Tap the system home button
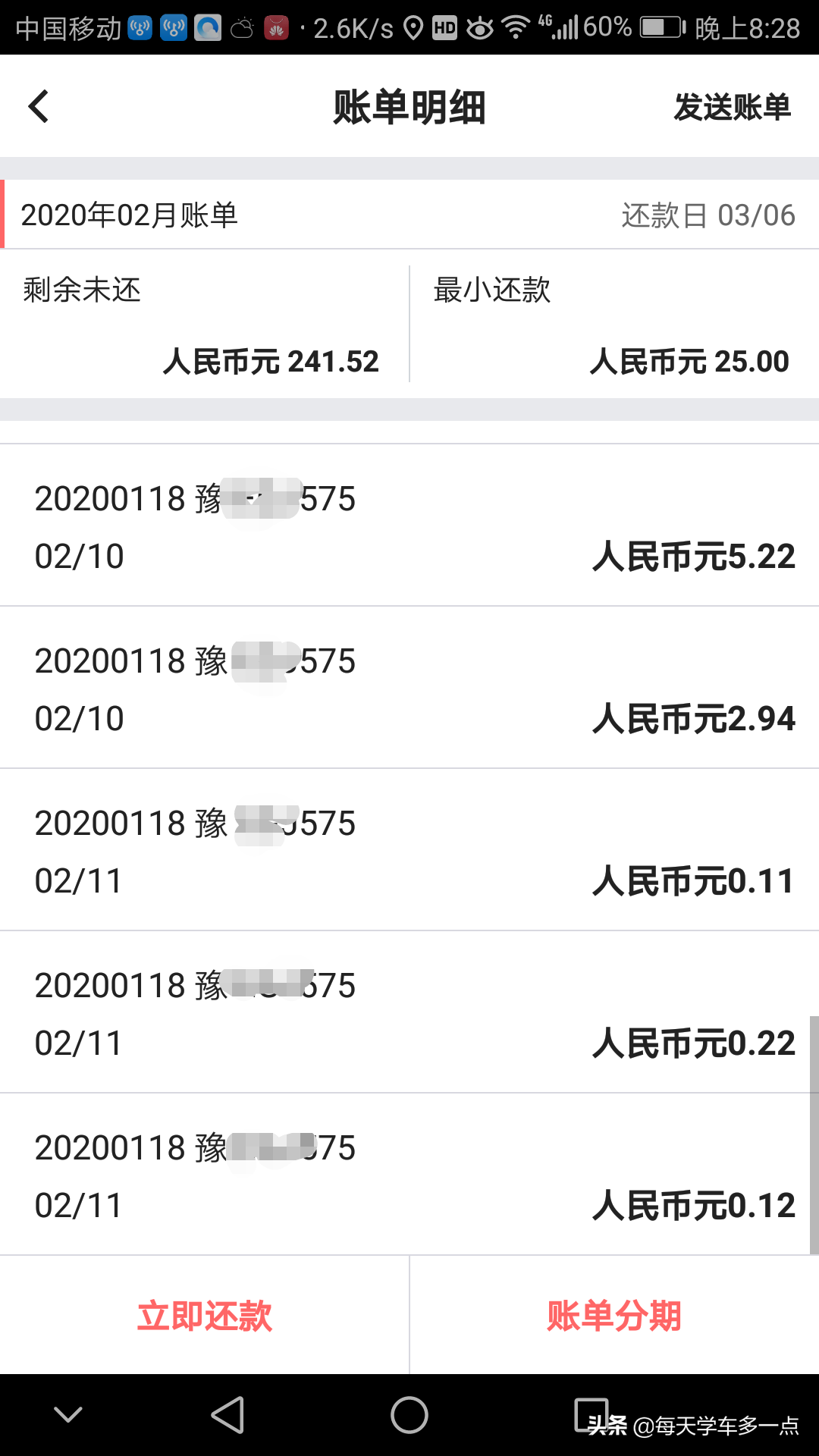The height and width of the screenshot is (1456, 819). tap(409, 1415)
